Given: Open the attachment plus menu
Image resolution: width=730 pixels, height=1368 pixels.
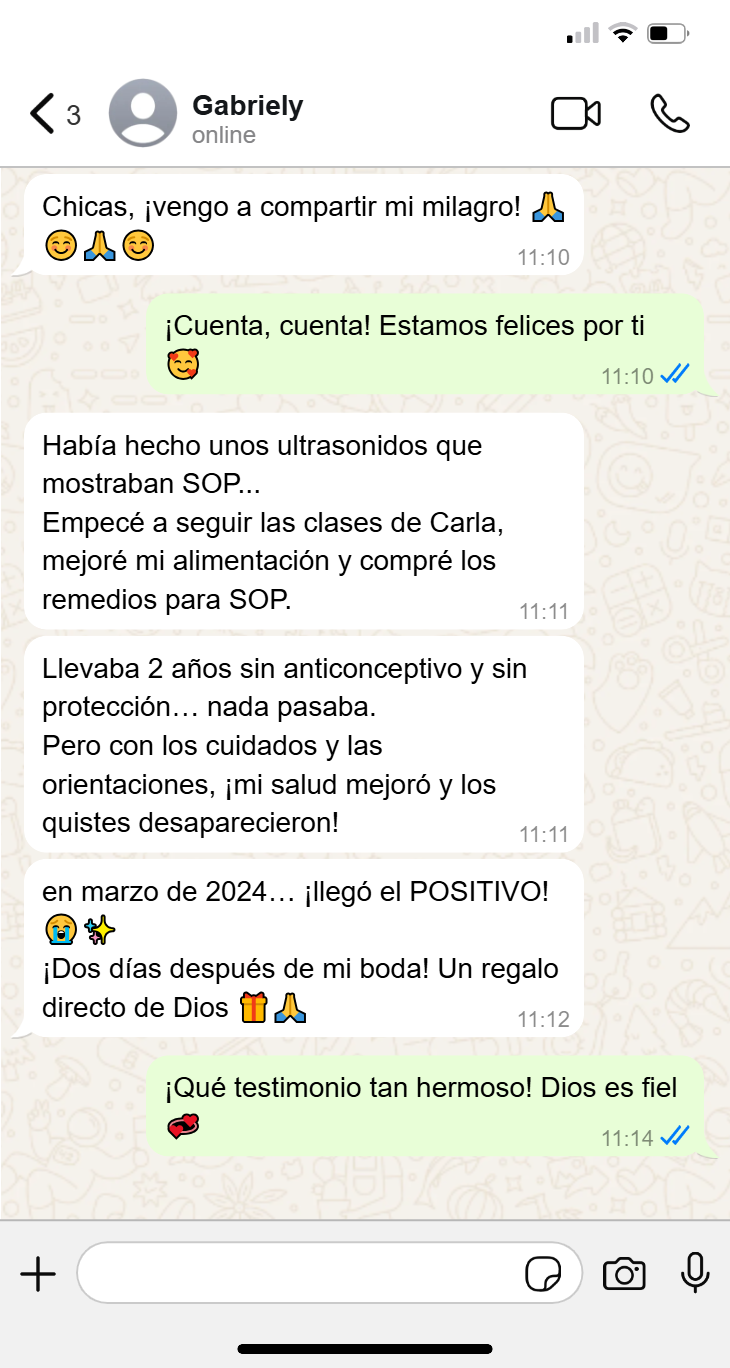Looking at the screenshot, I should (38, 1274).
